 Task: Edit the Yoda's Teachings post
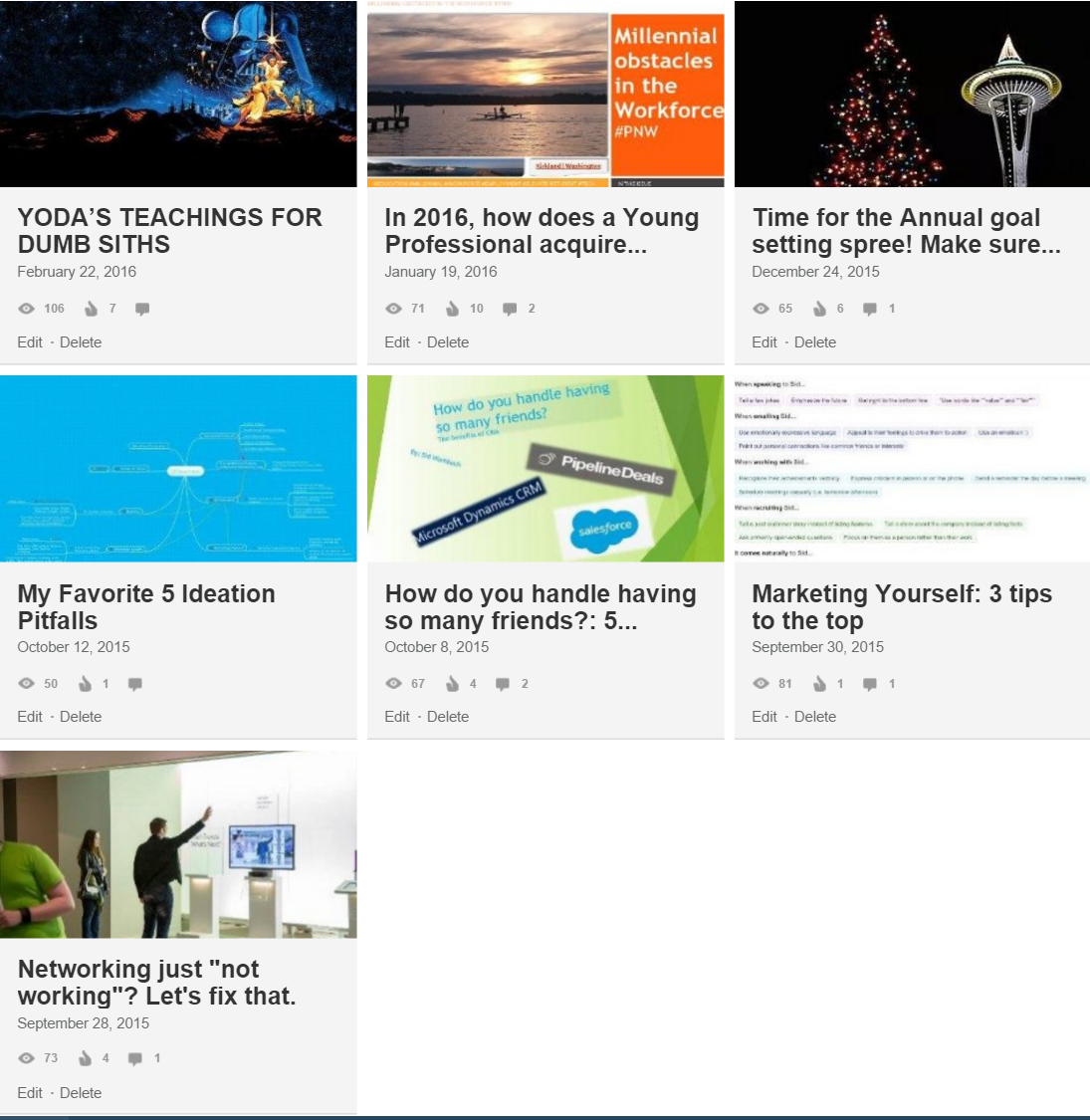point(29,341)
